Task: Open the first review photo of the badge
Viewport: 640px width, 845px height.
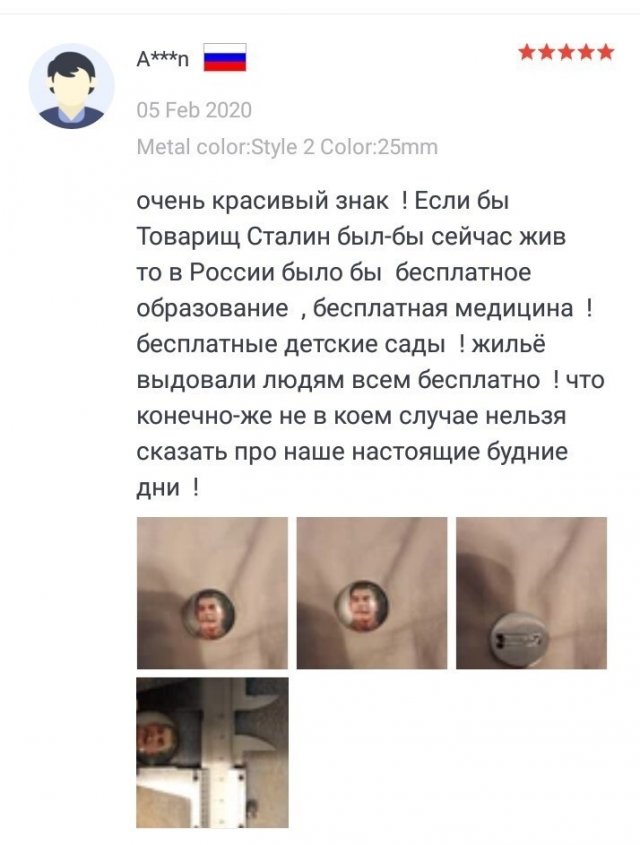Action: coord(212,592)
